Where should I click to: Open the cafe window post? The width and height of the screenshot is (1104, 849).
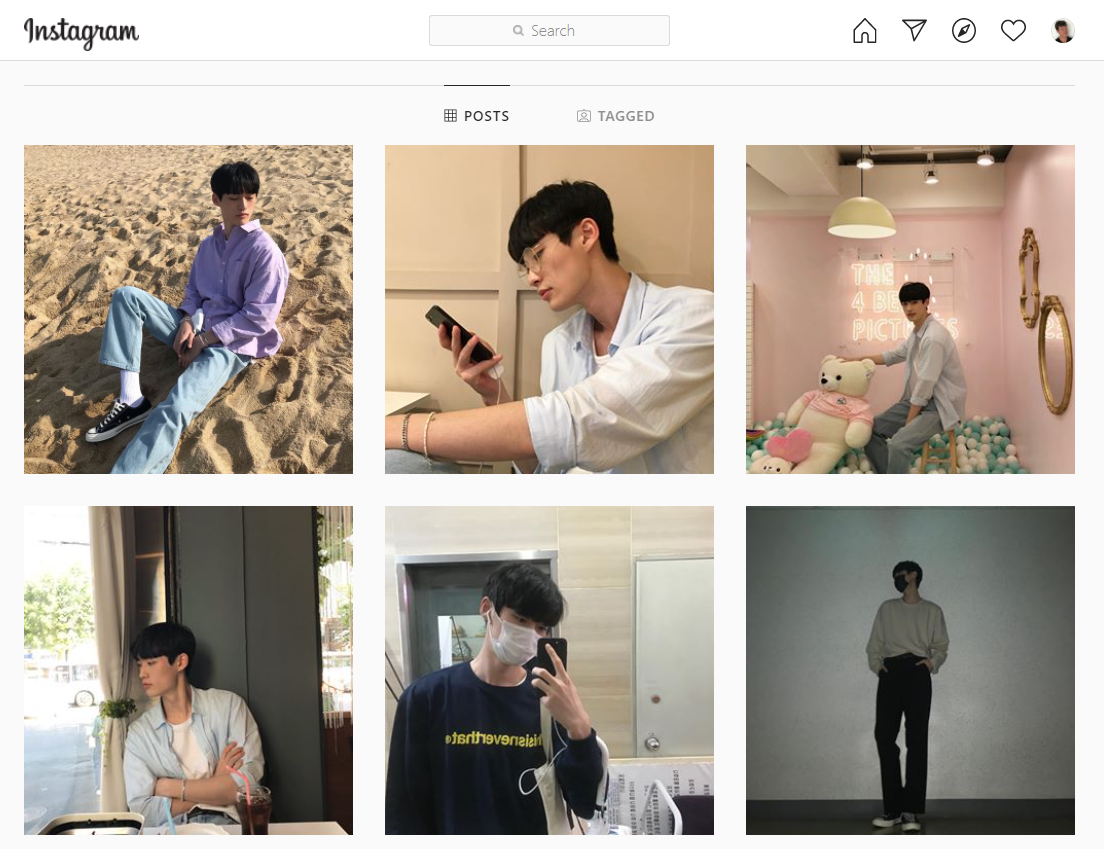tap(188, 670)
